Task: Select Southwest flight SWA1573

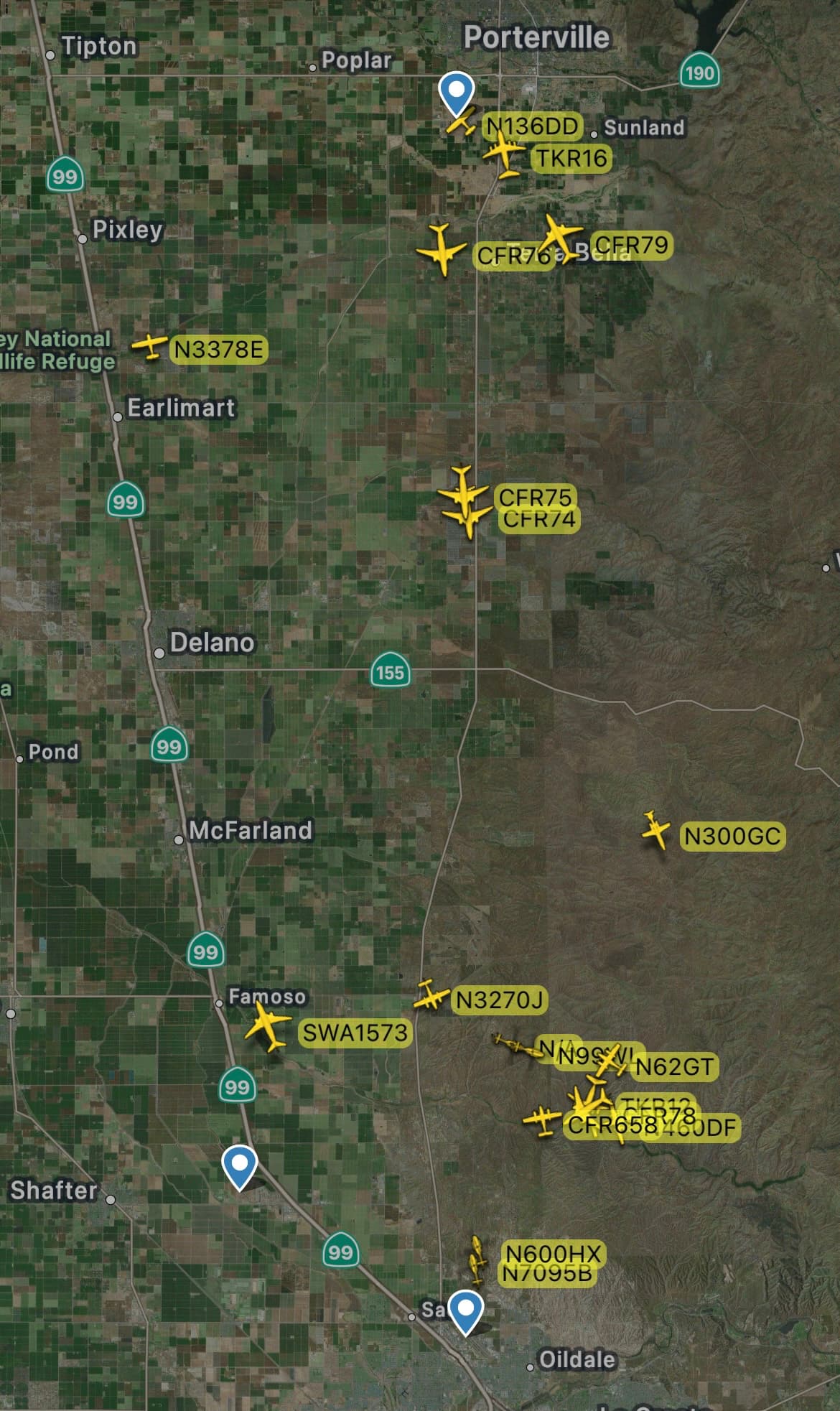Action: 267,1027
